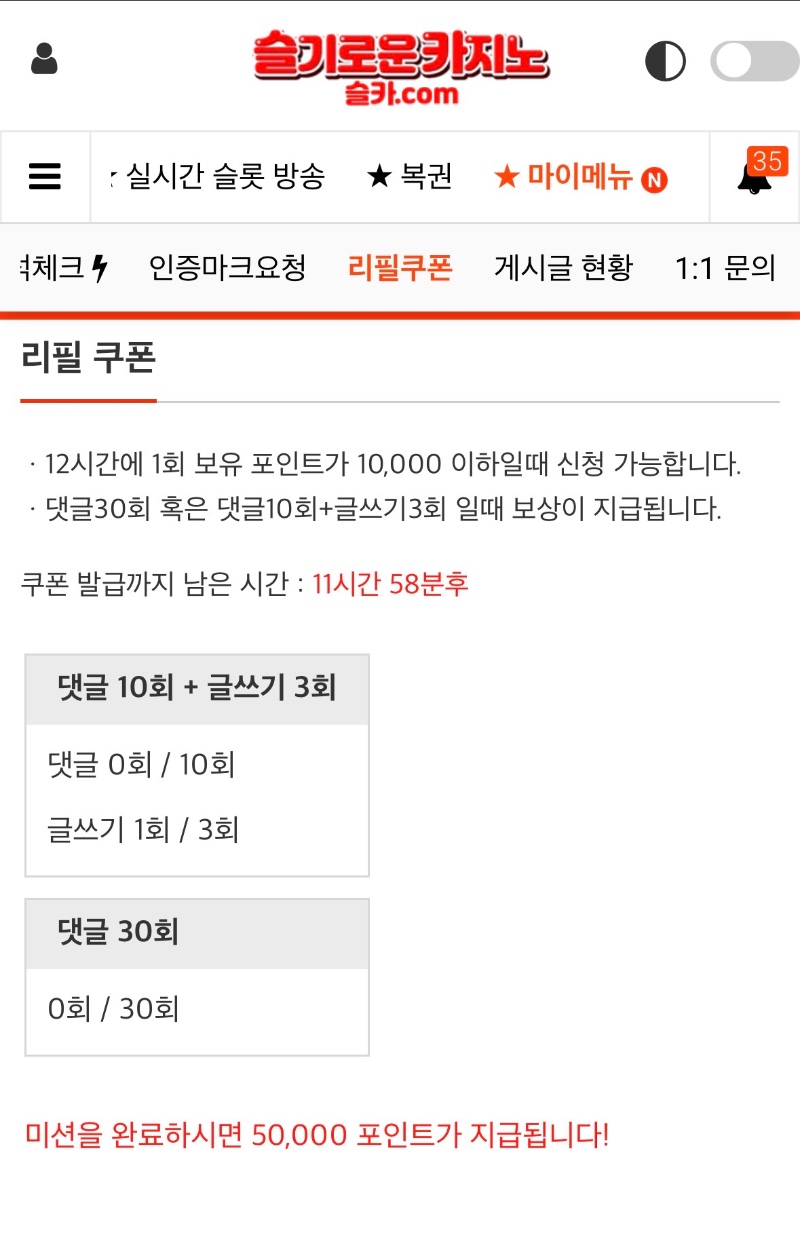Go to 1:1 문의 sub-tab
Screen dimensions: 800x1248
[725, 267]
